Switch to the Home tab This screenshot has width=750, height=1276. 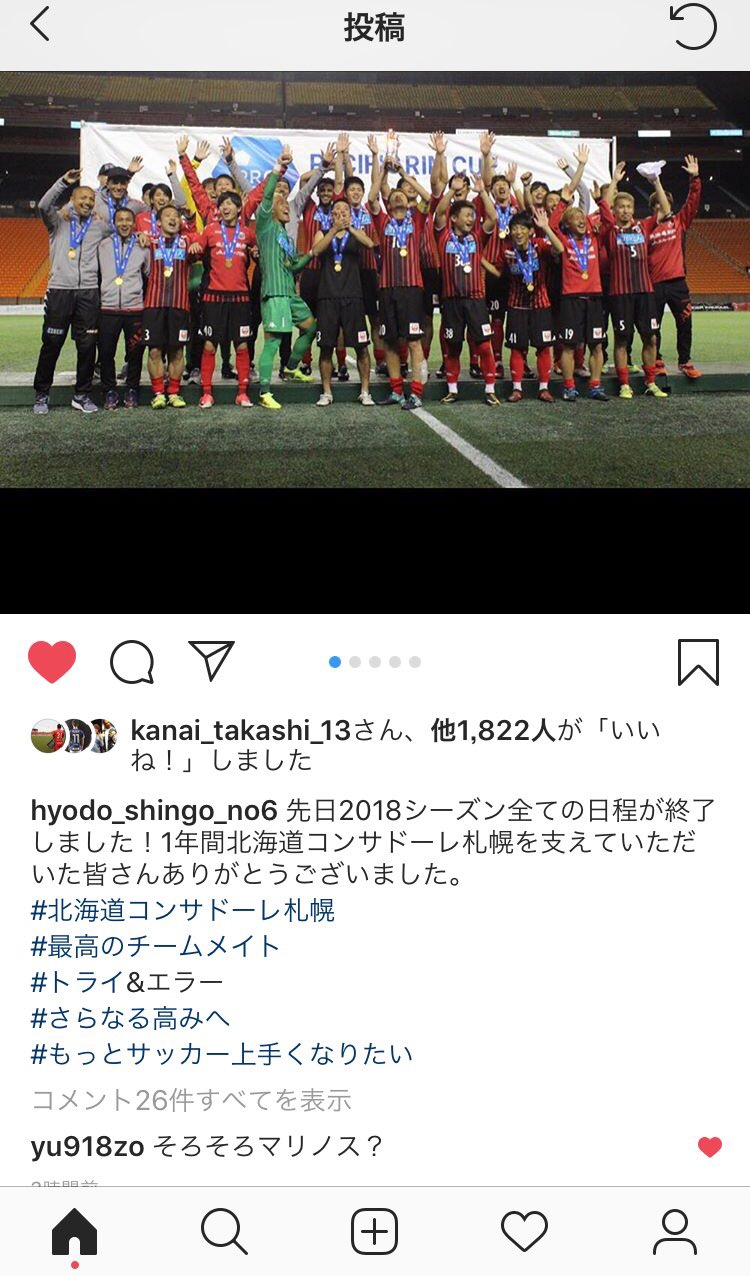75,1232
